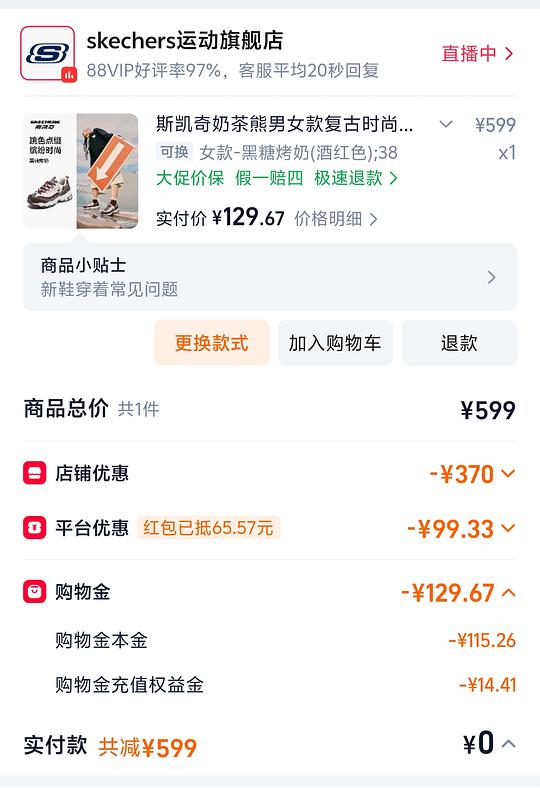Image resolution: width=540 pixels, height=788 pixels.
Task: Open 商品小贴士 tips row
Action: click(270, 277)
